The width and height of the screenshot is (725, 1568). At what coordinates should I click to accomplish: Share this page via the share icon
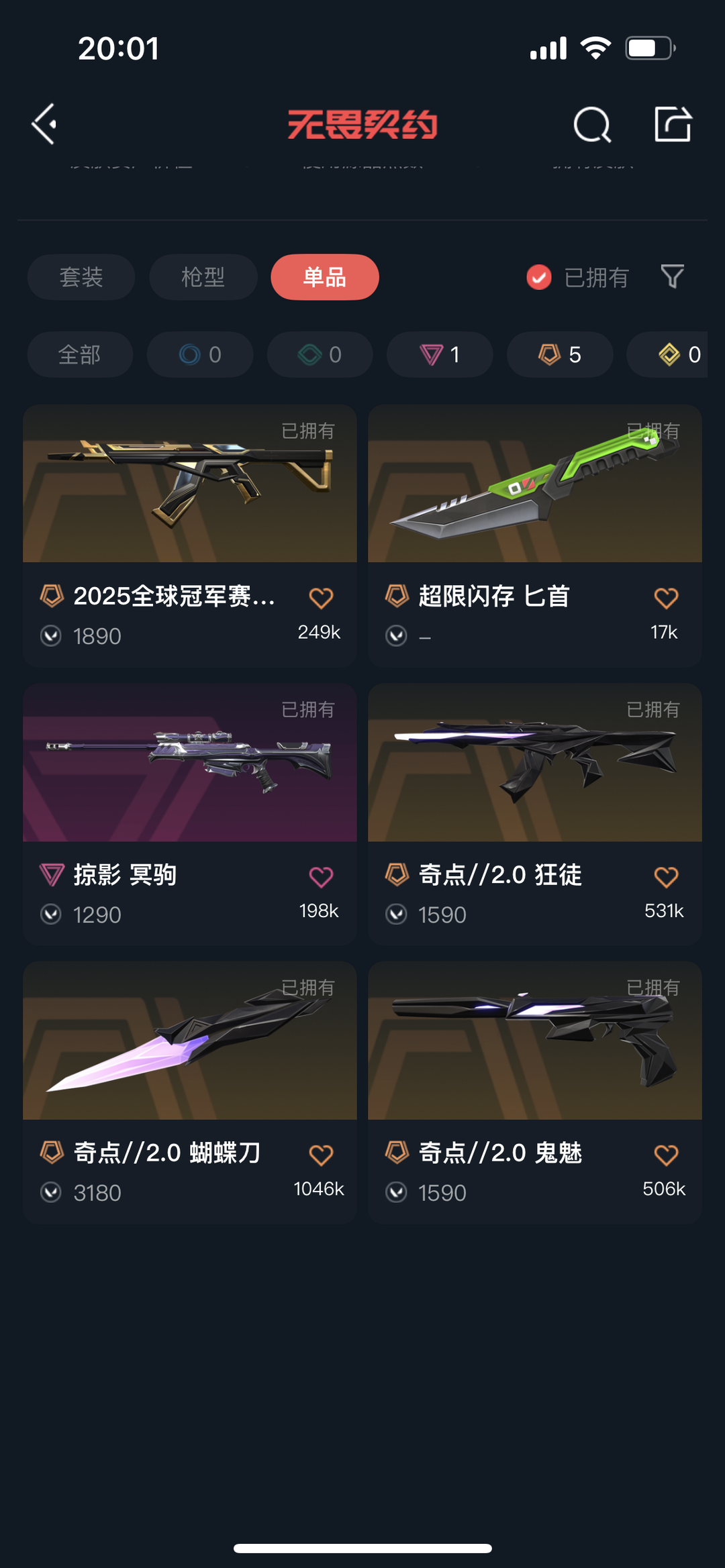673,124
